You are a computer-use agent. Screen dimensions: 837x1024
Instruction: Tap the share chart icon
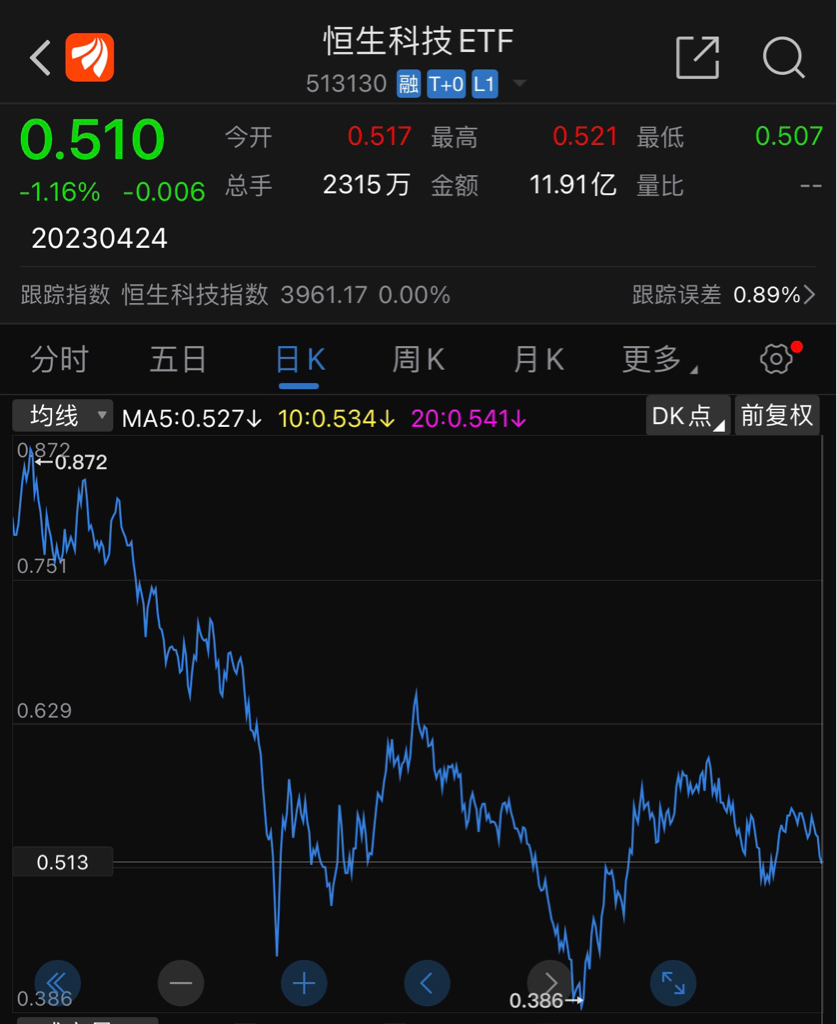click(x=699, y=58)
